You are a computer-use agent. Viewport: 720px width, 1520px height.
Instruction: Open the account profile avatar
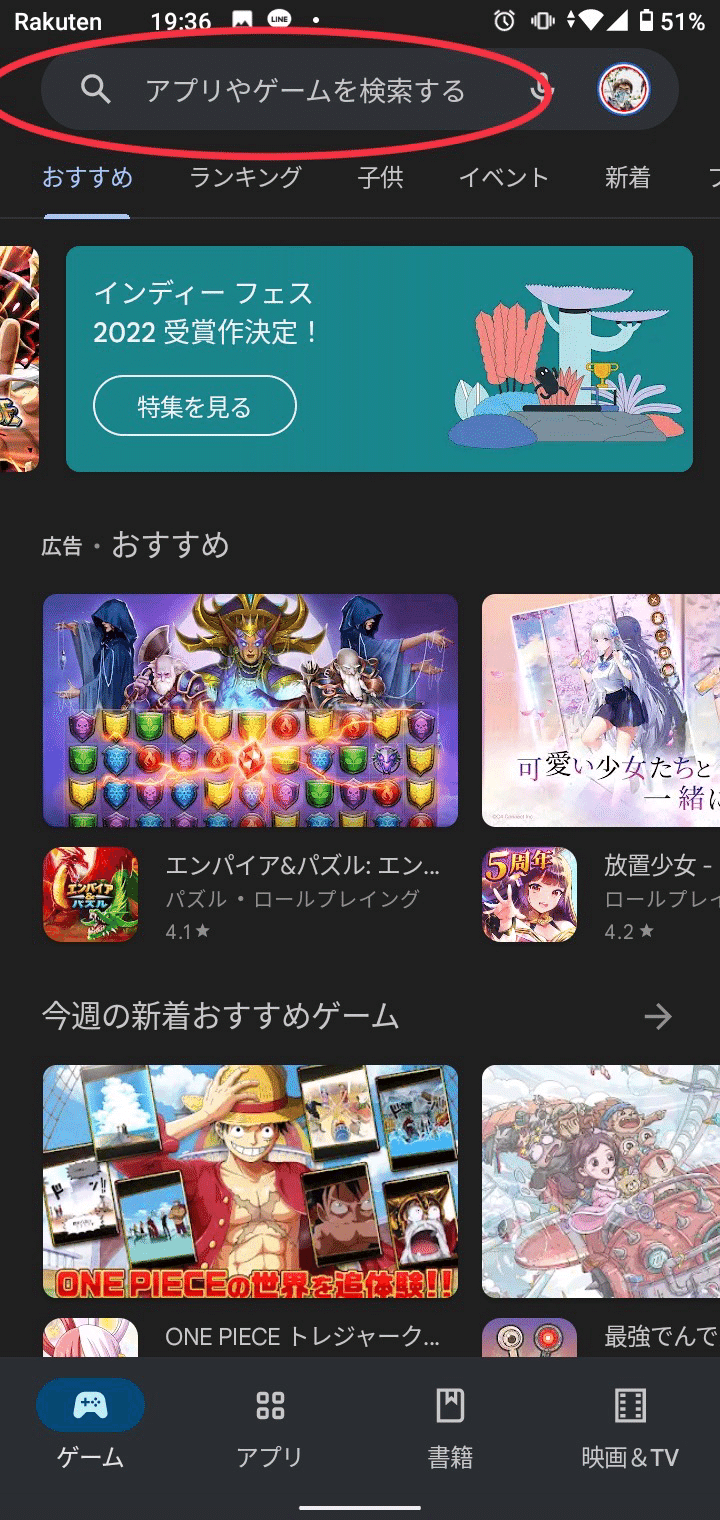tap(623, 90)
